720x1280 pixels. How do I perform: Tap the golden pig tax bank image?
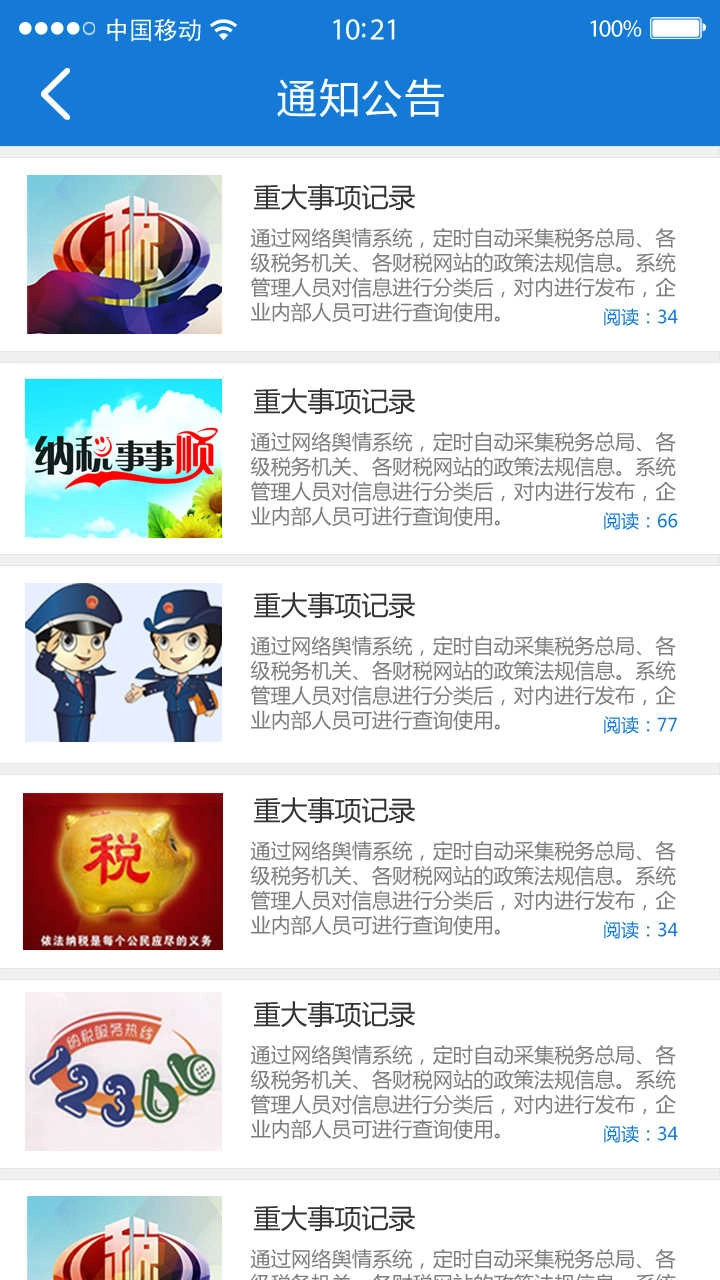click(124, 870)
